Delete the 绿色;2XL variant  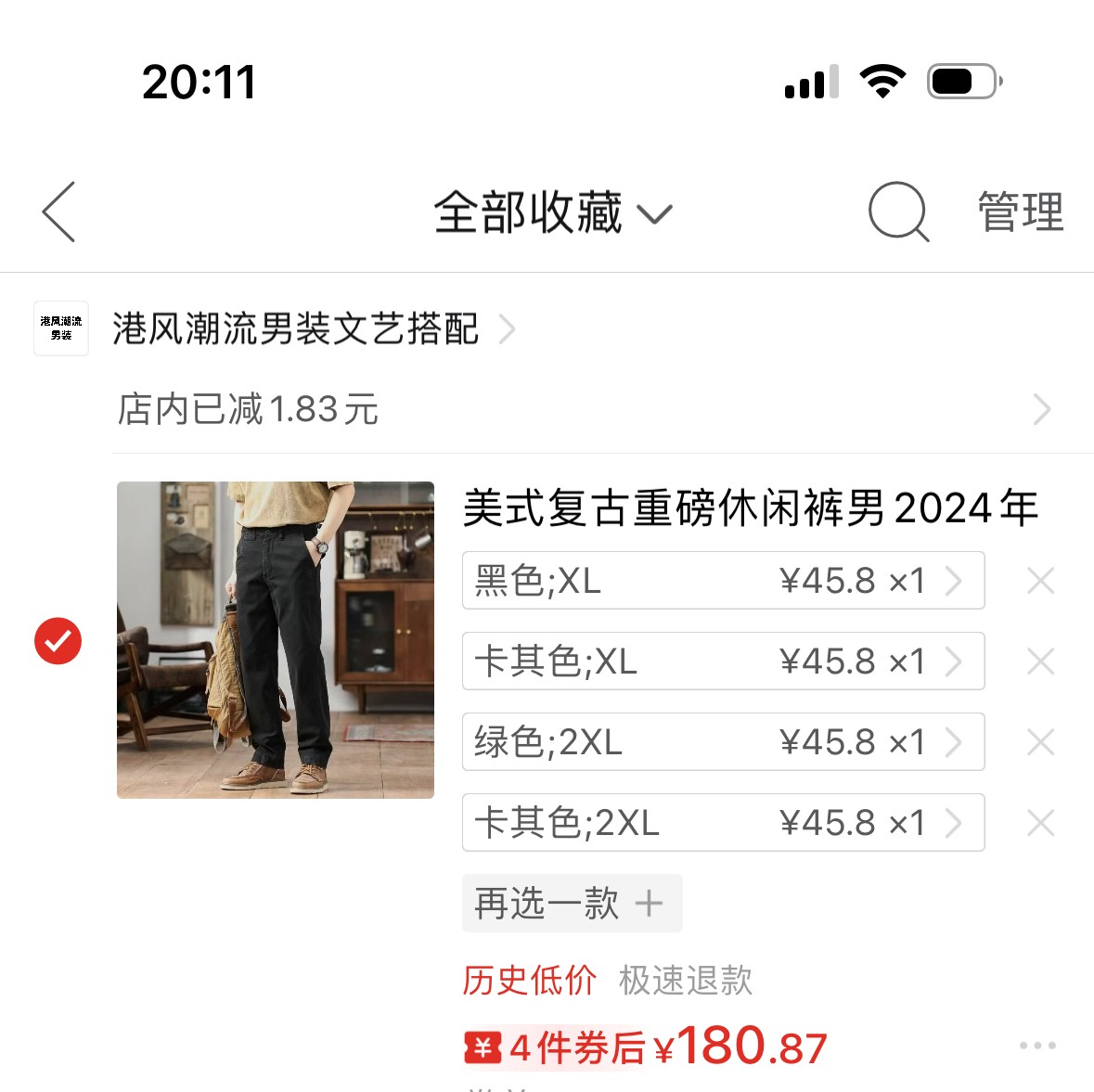(x=1040, y=742)
